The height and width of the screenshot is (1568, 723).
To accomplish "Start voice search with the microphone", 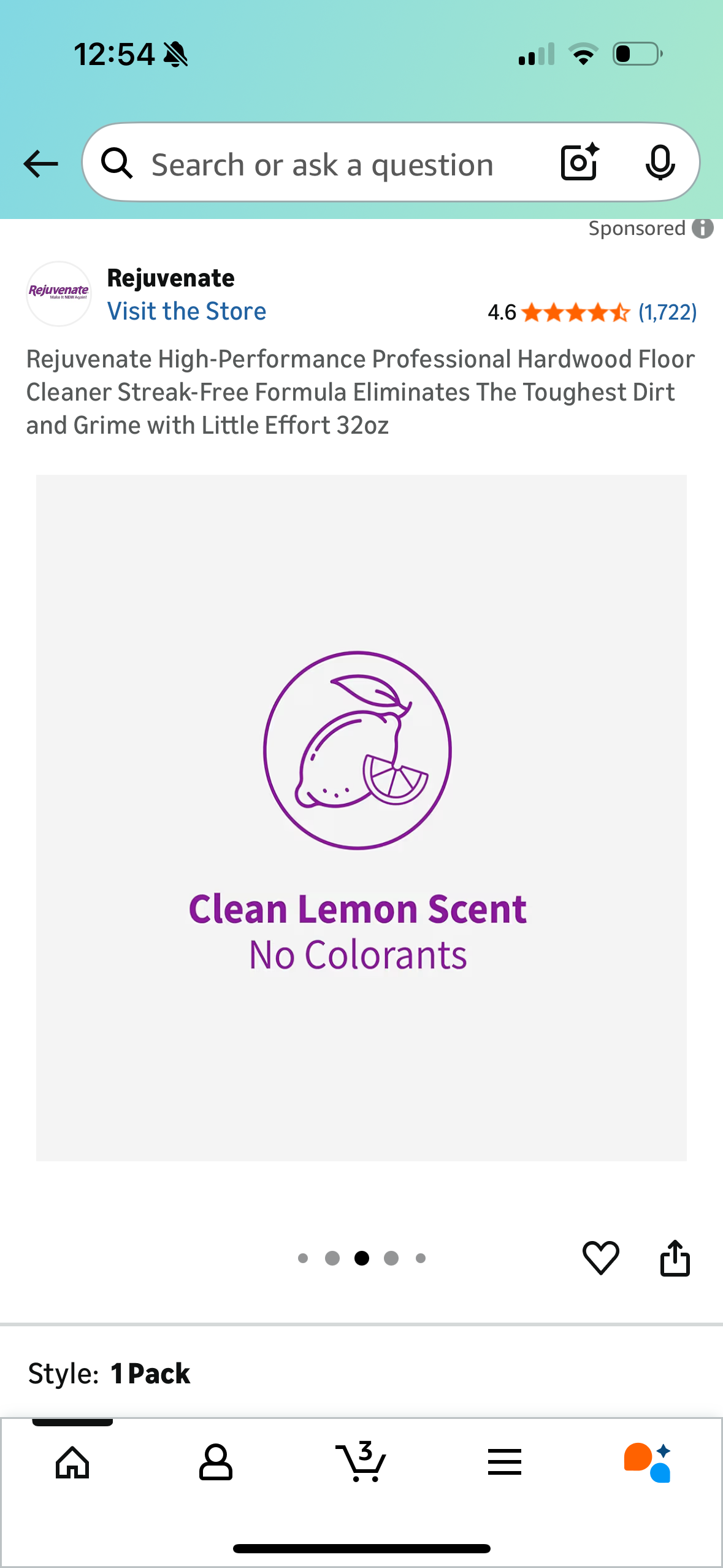I will tap(660, 163).
